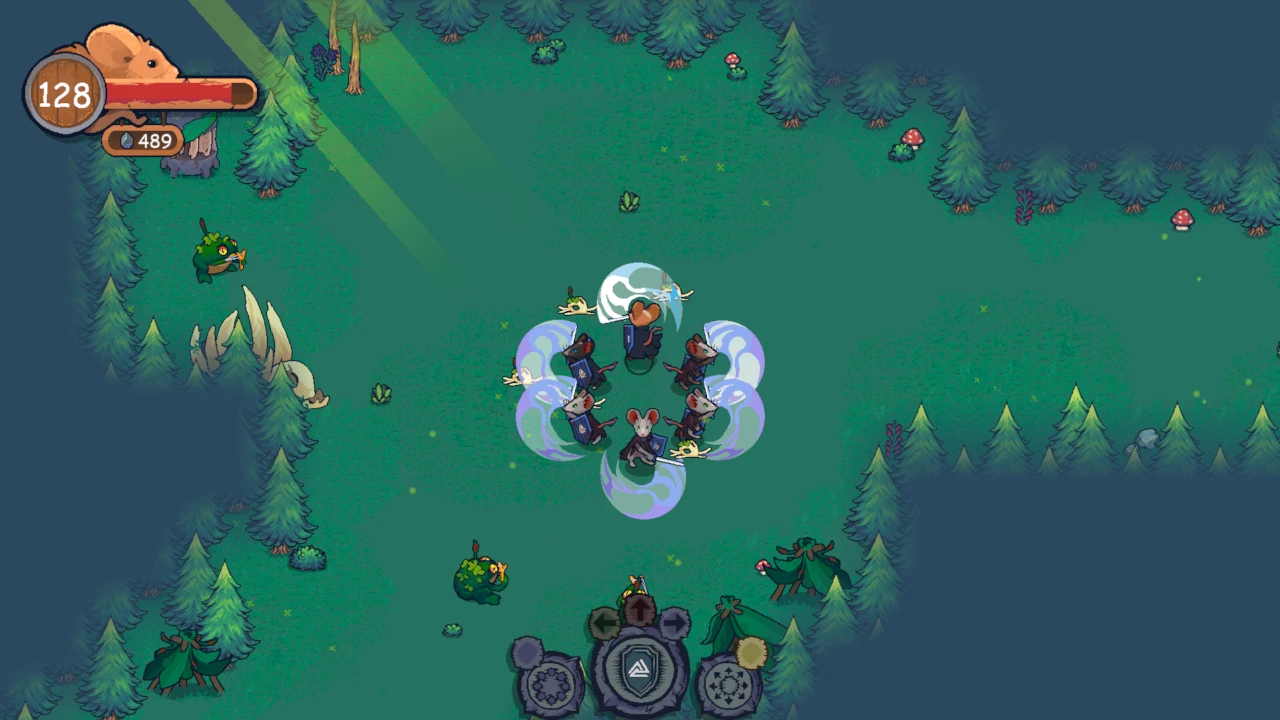Image resolution: width=1280 pixels, height=720 pixels.
Task: Tap the right arrow direction button
Action: (x=675, y=623)
